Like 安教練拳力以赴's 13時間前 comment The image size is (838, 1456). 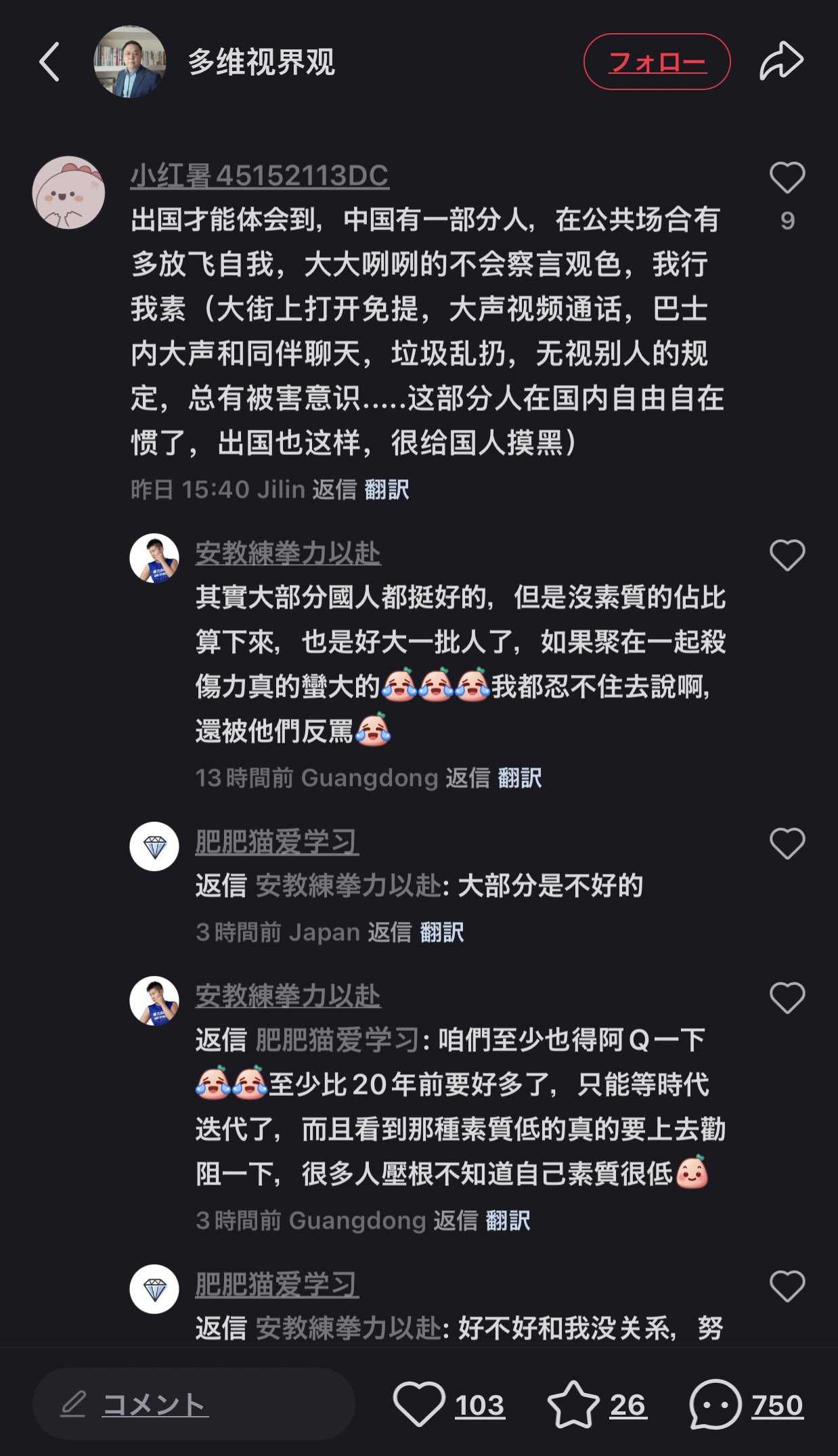[x=787, y=556]
